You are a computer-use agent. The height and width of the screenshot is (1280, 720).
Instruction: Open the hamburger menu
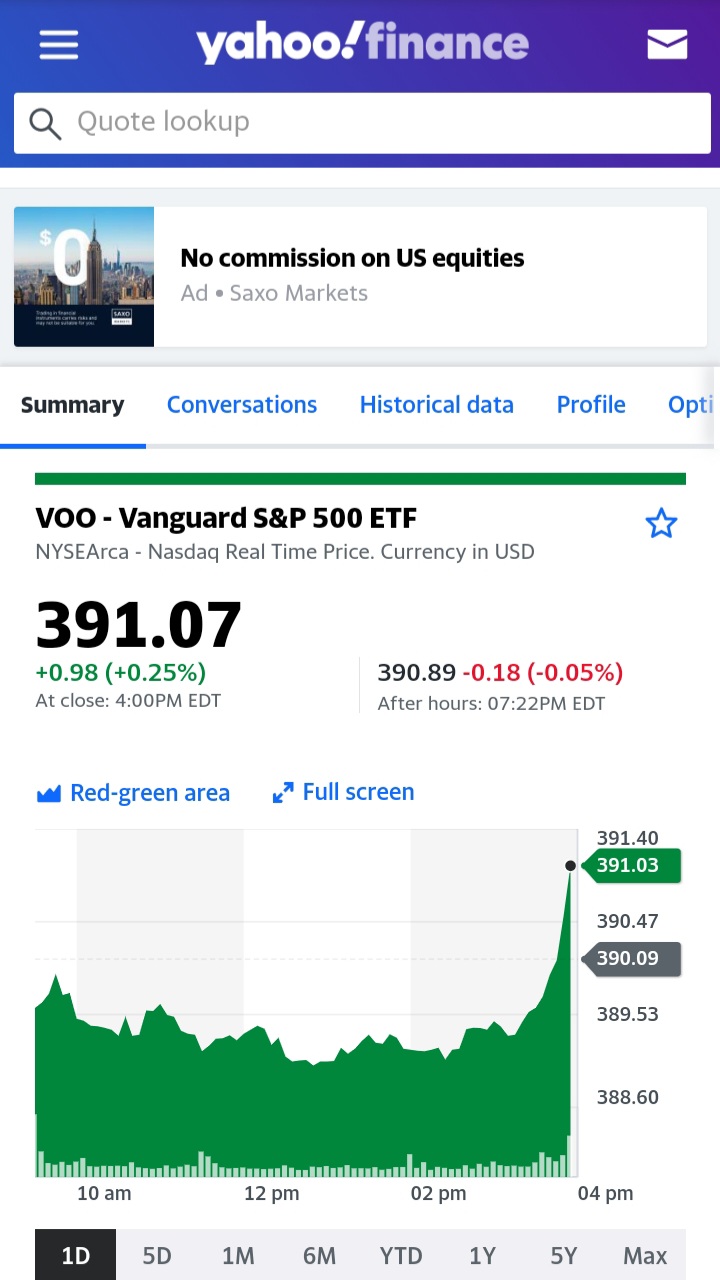coord(58,45)
